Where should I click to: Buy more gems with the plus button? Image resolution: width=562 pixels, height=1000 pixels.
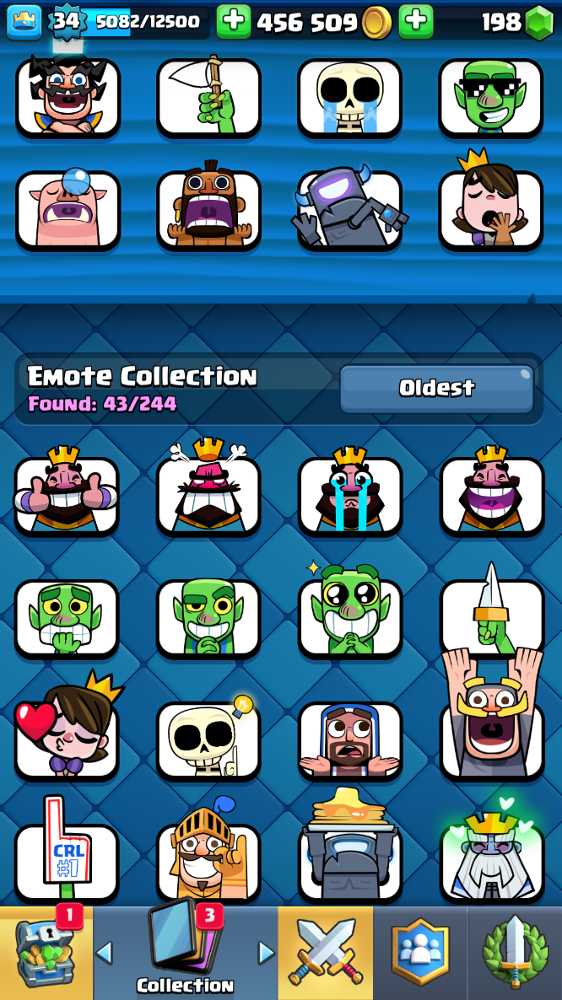click(416, 22)
